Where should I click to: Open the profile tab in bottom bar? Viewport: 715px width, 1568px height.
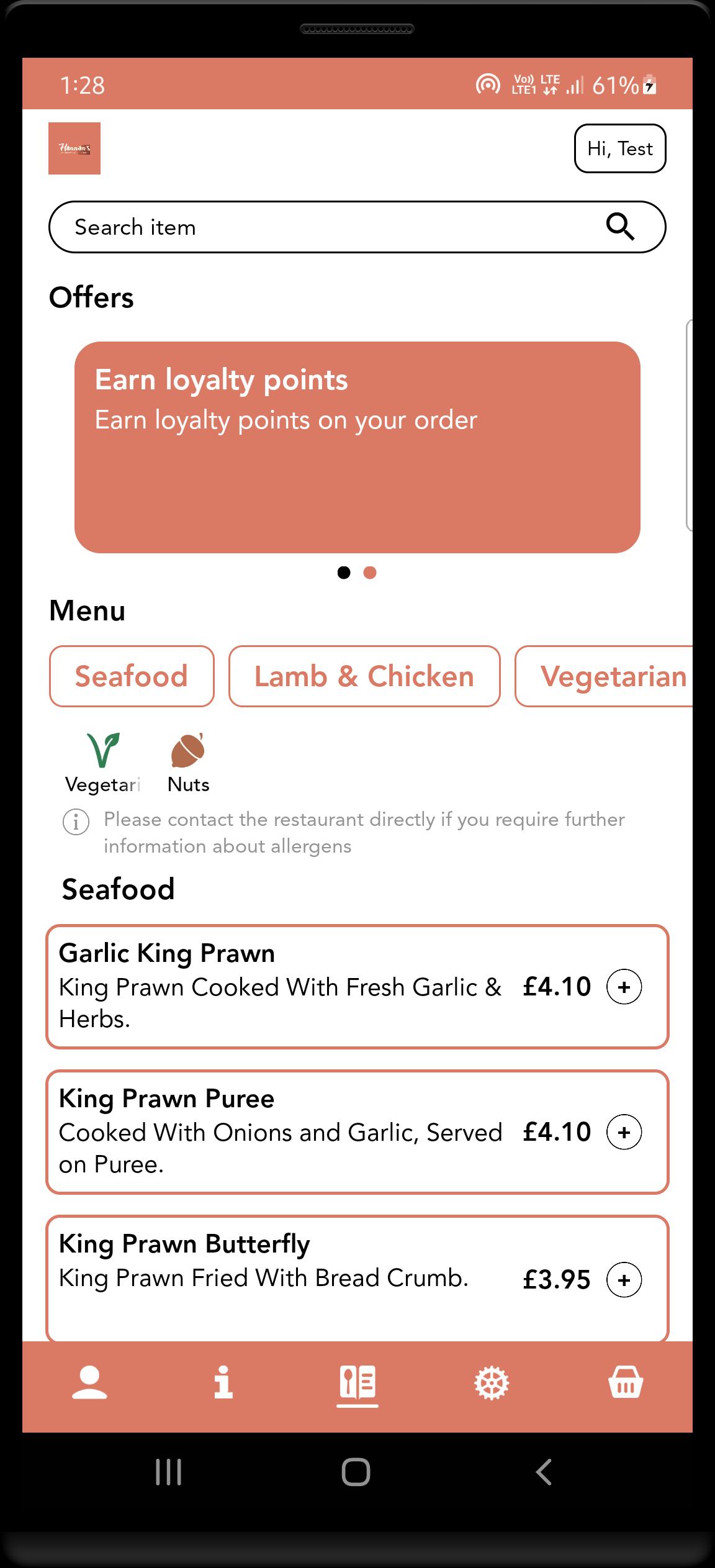(89, 1383)
